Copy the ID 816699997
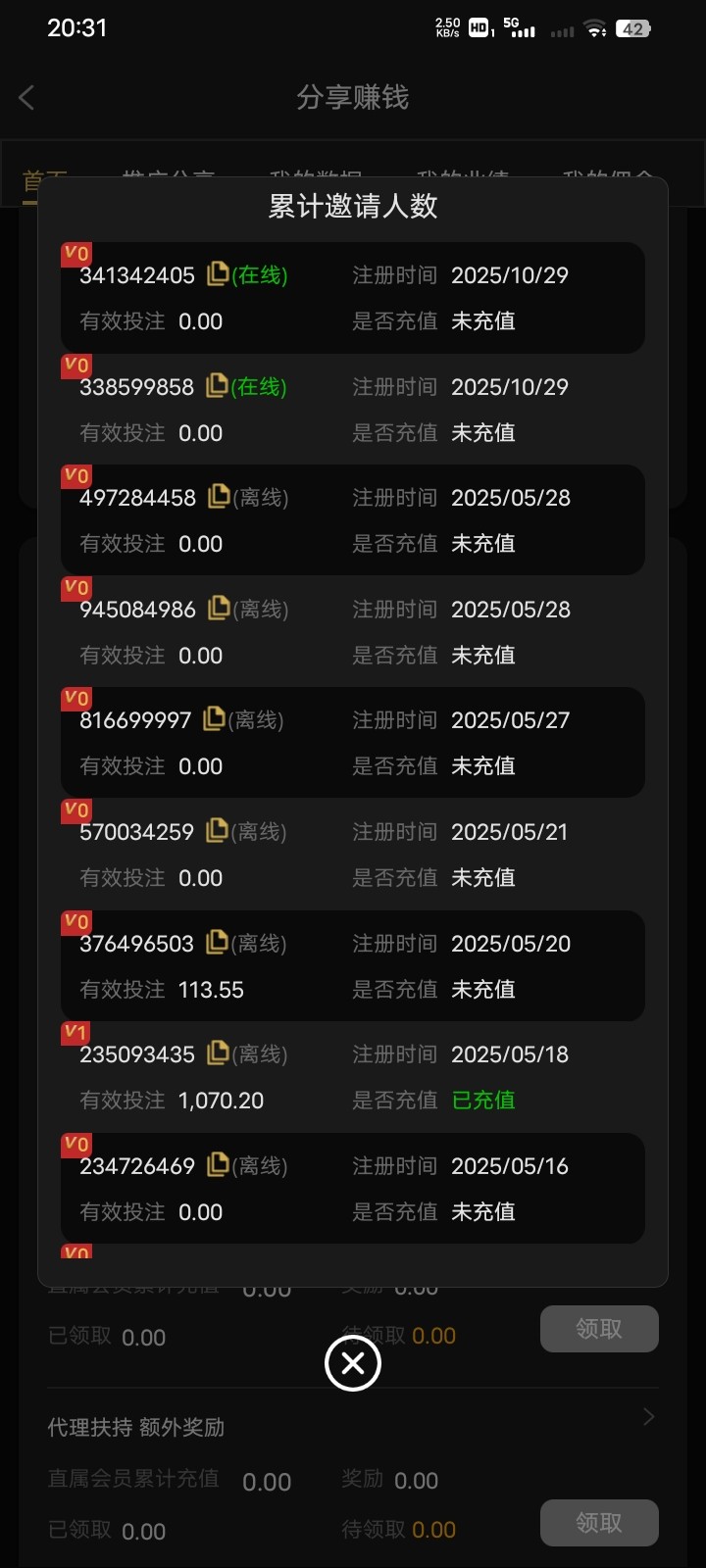Viewport: 706px width, 1568px height. click(x=214, y=719)
